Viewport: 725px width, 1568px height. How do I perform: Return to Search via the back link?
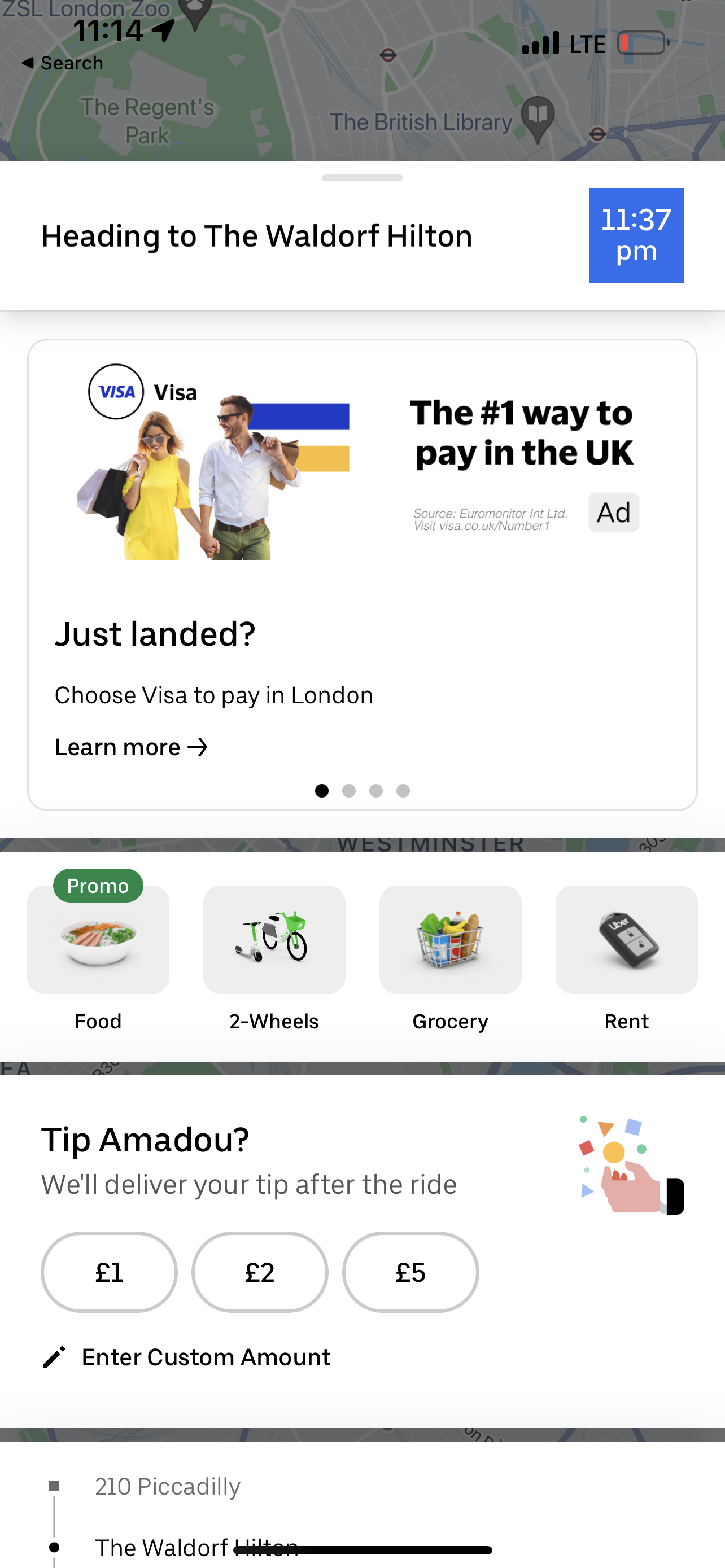coord(62,63)
